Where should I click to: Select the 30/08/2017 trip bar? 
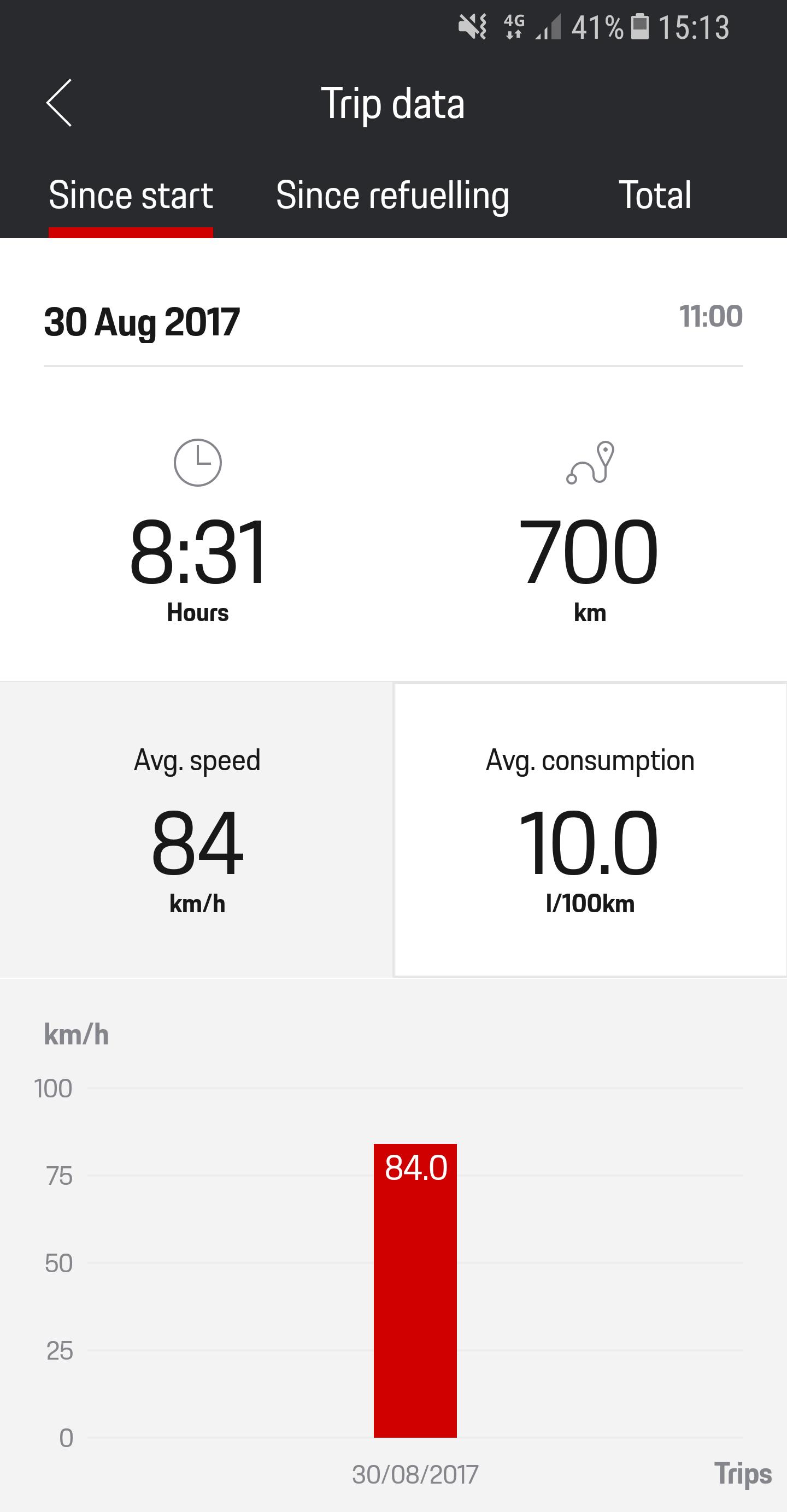pyautogui.click(x=415, y=1291)
